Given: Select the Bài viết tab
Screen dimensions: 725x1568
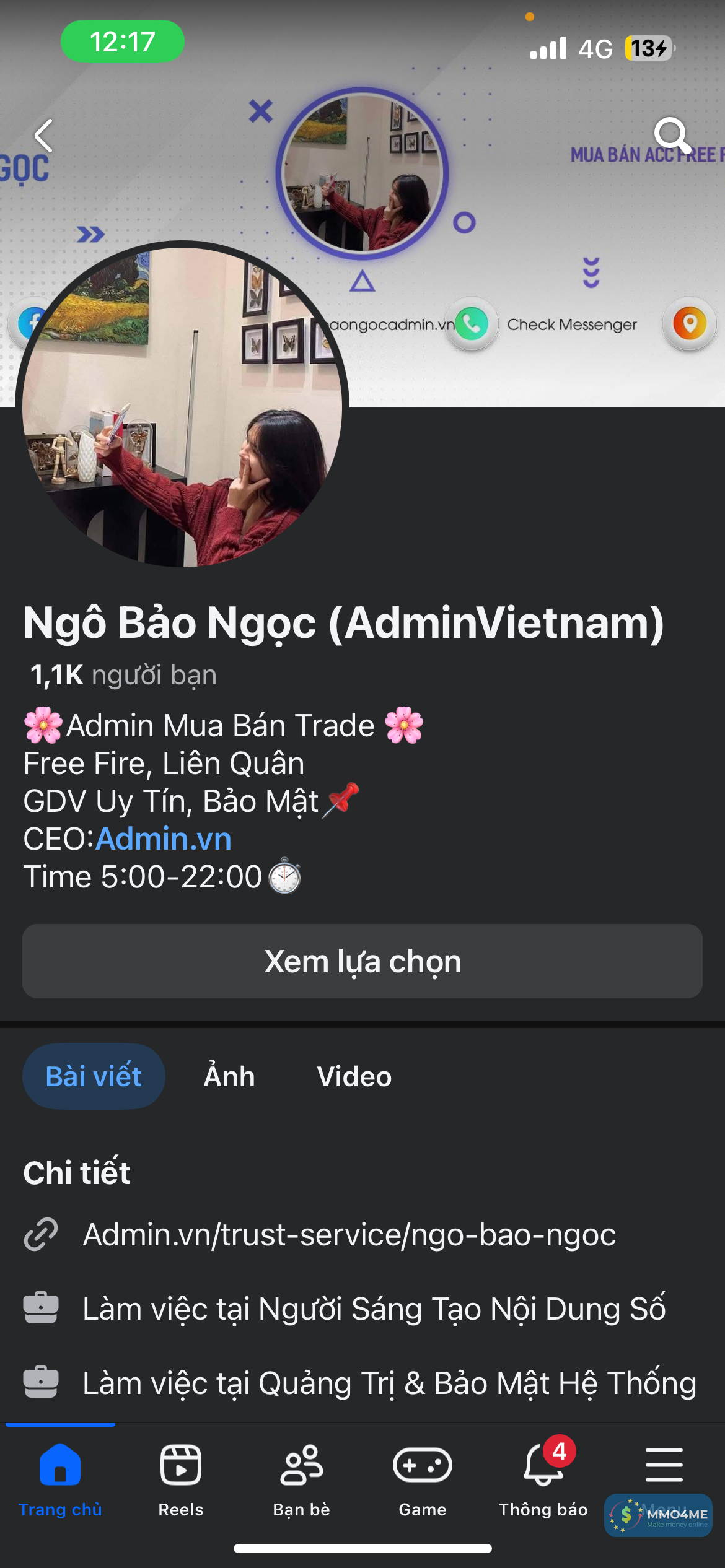Looking at the screenshot, I should click(x=94, y=1076).
